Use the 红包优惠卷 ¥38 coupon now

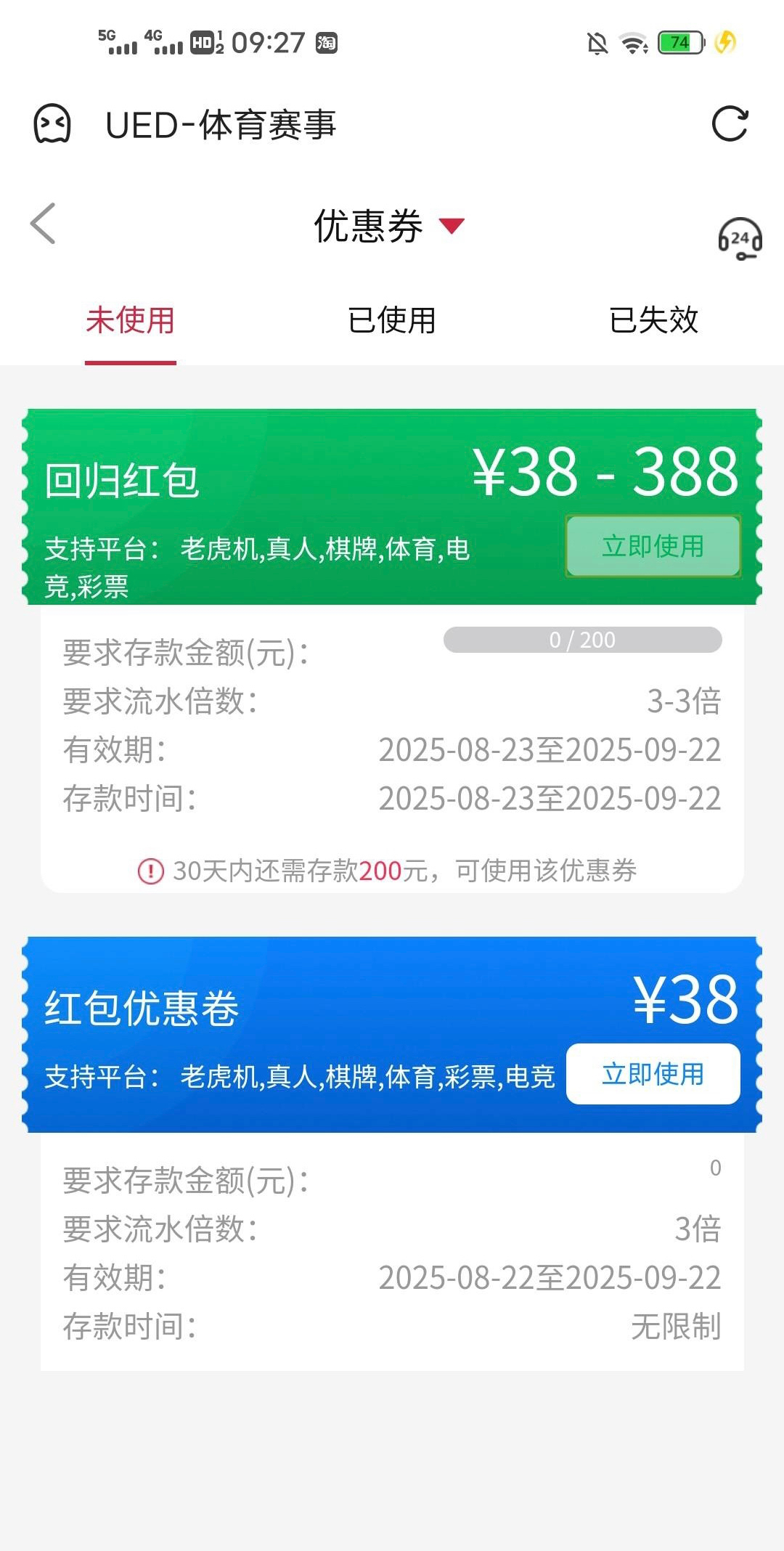[653, 1074]
